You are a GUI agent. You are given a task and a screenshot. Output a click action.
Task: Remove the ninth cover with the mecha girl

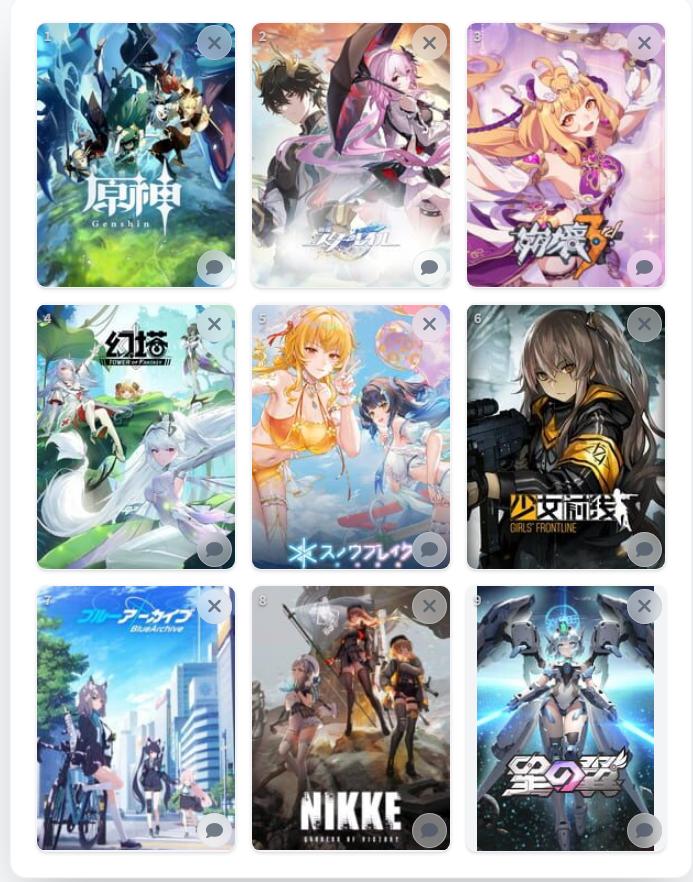pyautogui.click(x=644, y=606)
